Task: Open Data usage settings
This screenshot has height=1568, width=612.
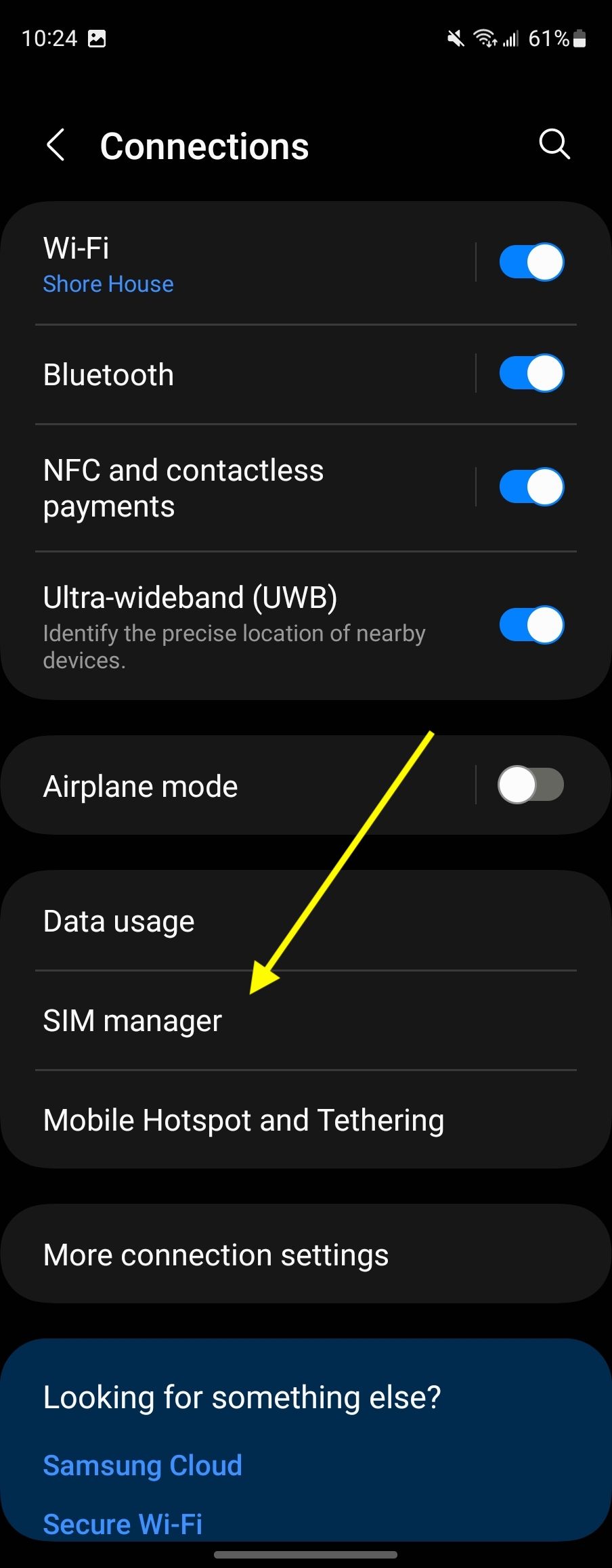Action: 118,921
